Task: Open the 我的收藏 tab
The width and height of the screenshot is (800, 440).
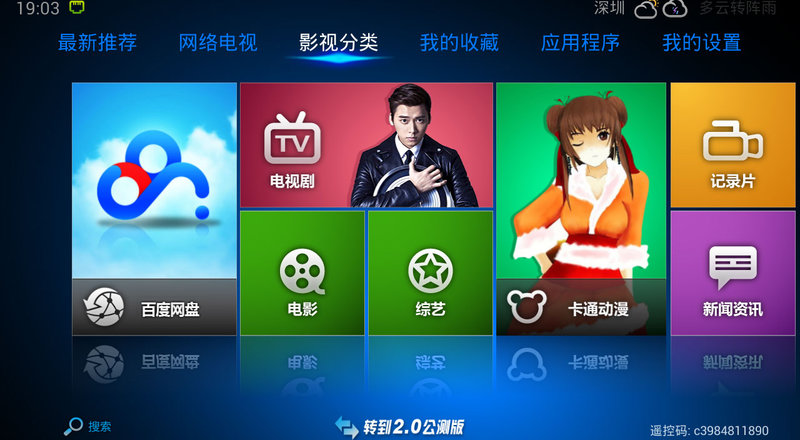Action: (459, 43)
